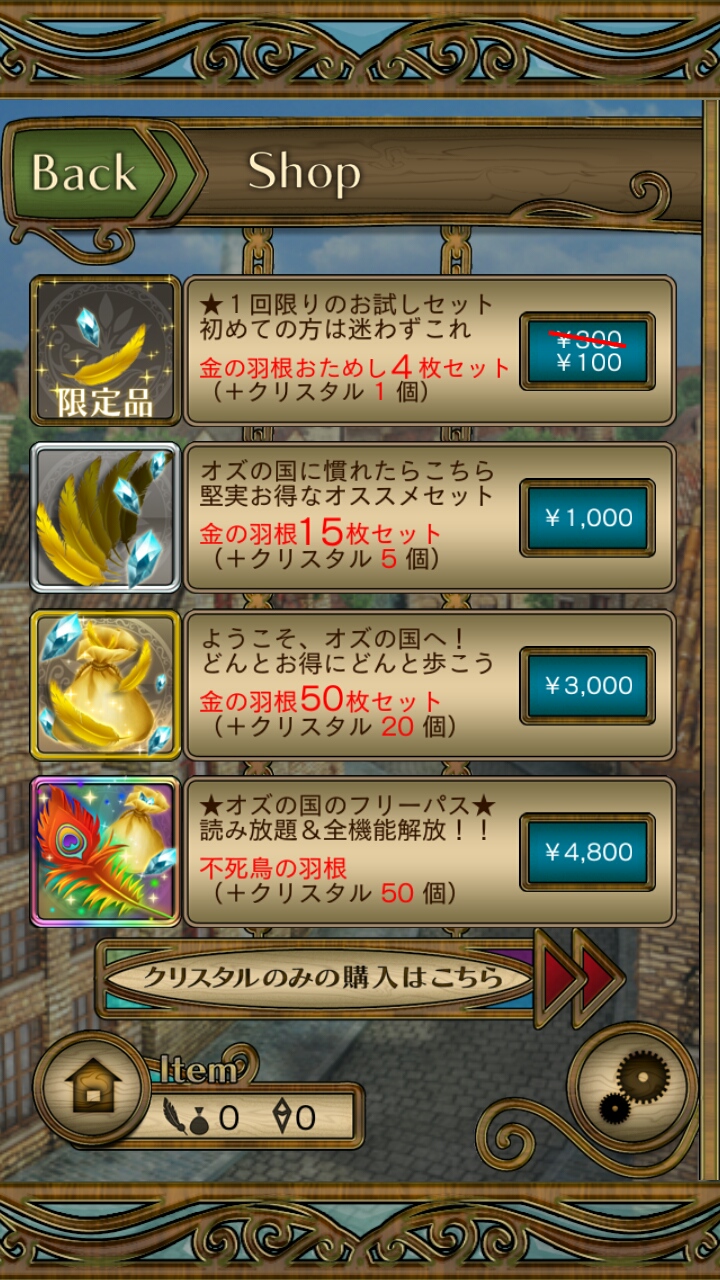Buy the ¥100 trial feather set

[588, 350]
